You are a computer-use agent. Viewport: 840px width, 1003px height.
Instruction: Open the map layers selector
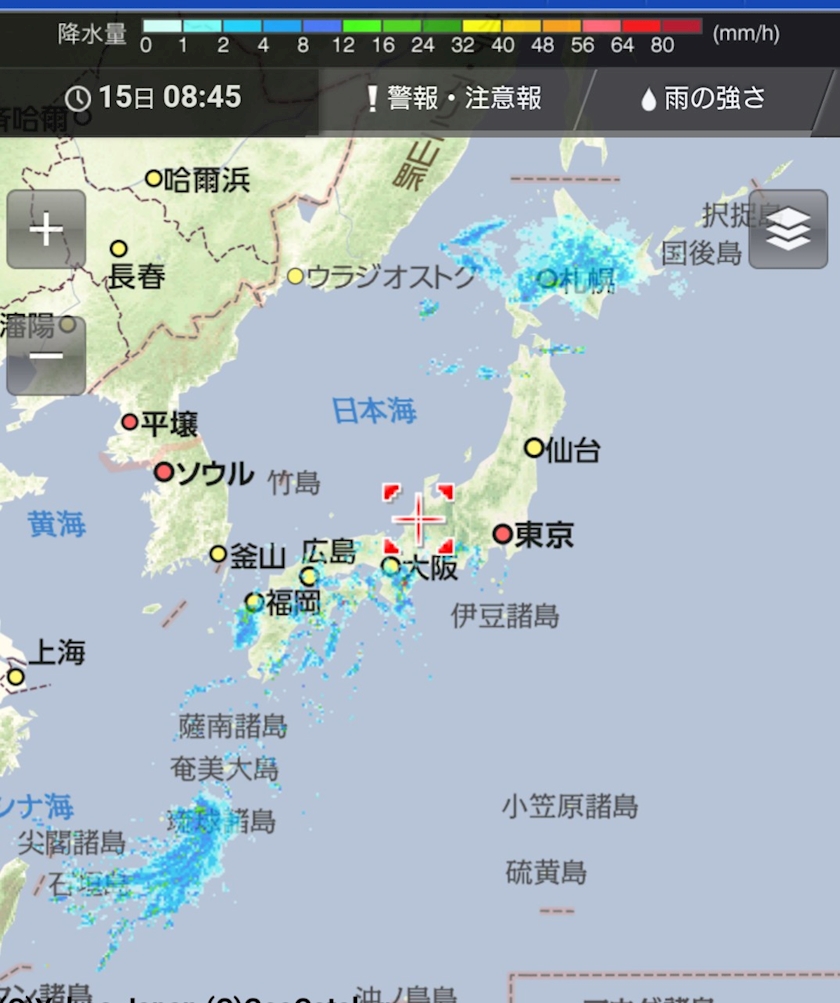coord(788,229)
